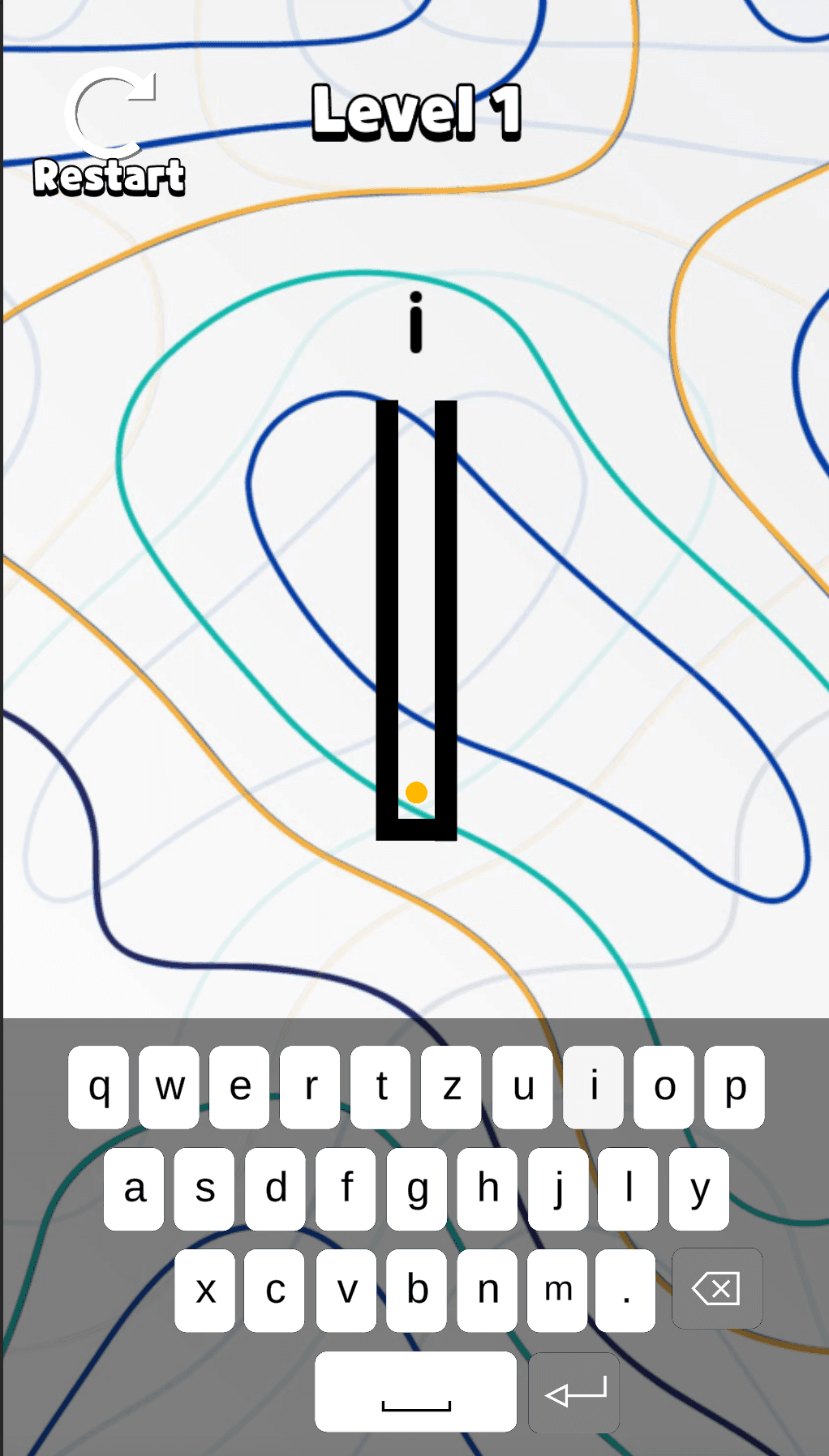
Task: Tap the letter t key
Action: click(x=380, y=1087)
